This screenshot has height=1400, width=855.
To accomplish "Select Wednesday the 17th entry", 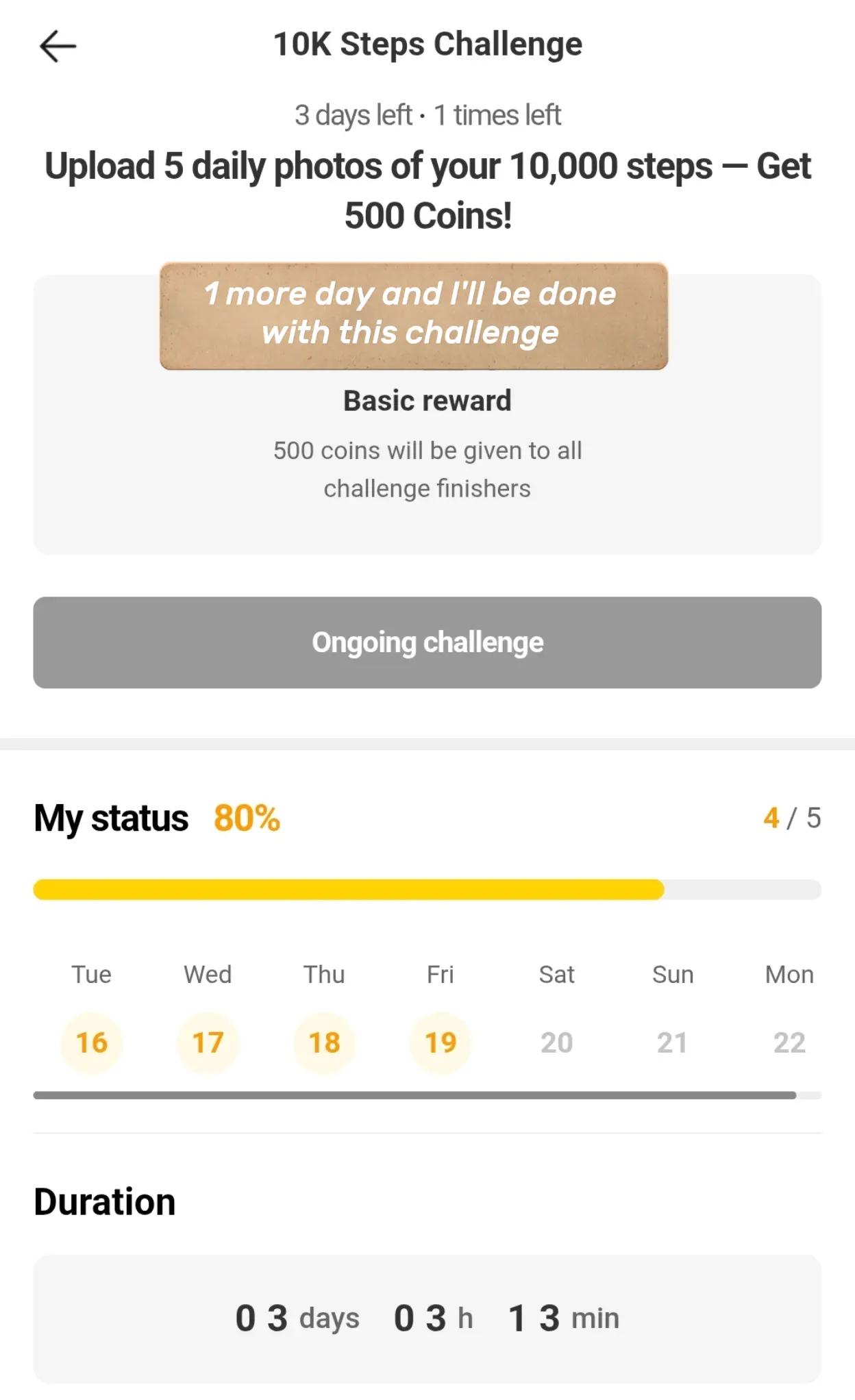I will (208, 1042).
